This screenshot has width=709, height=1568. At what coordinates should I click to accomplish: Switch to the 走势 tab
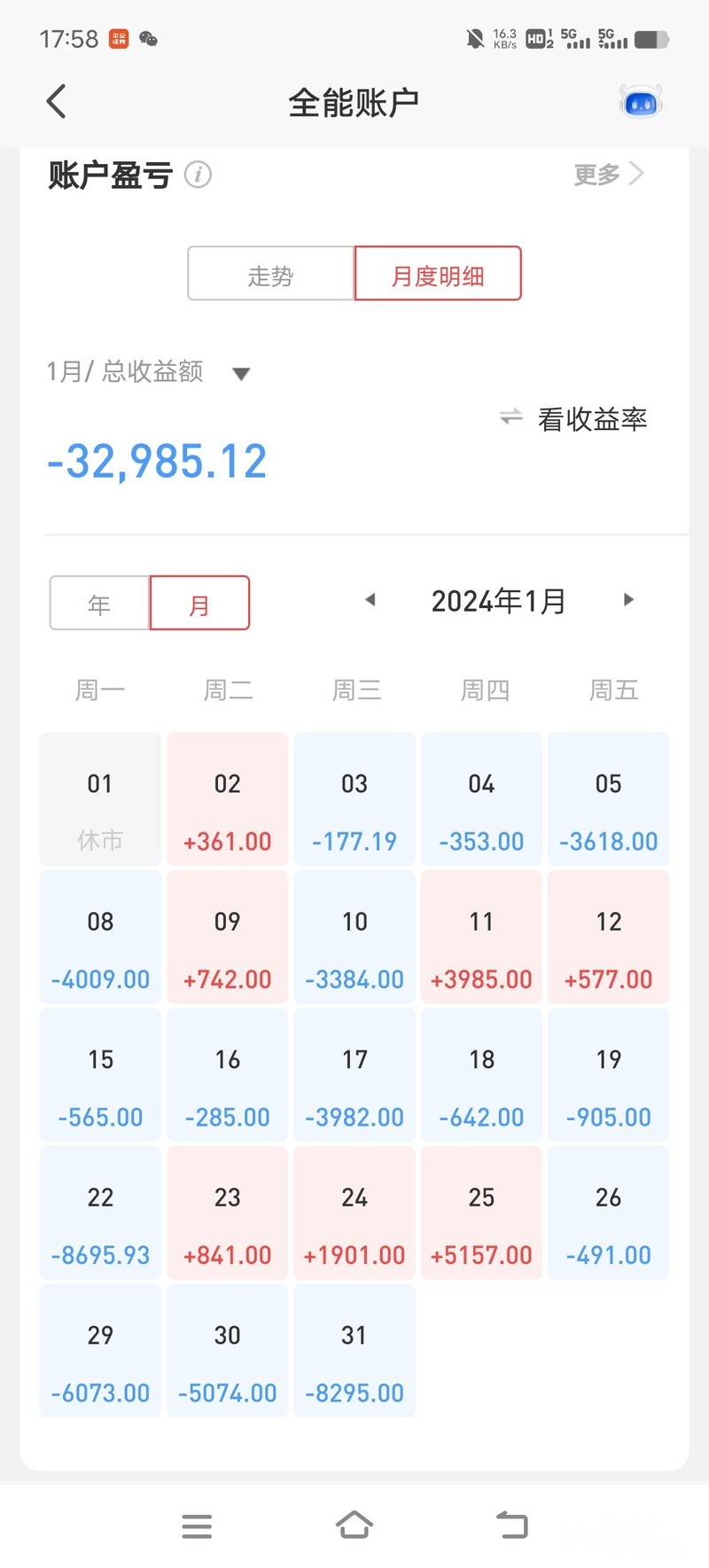point(270,275)
